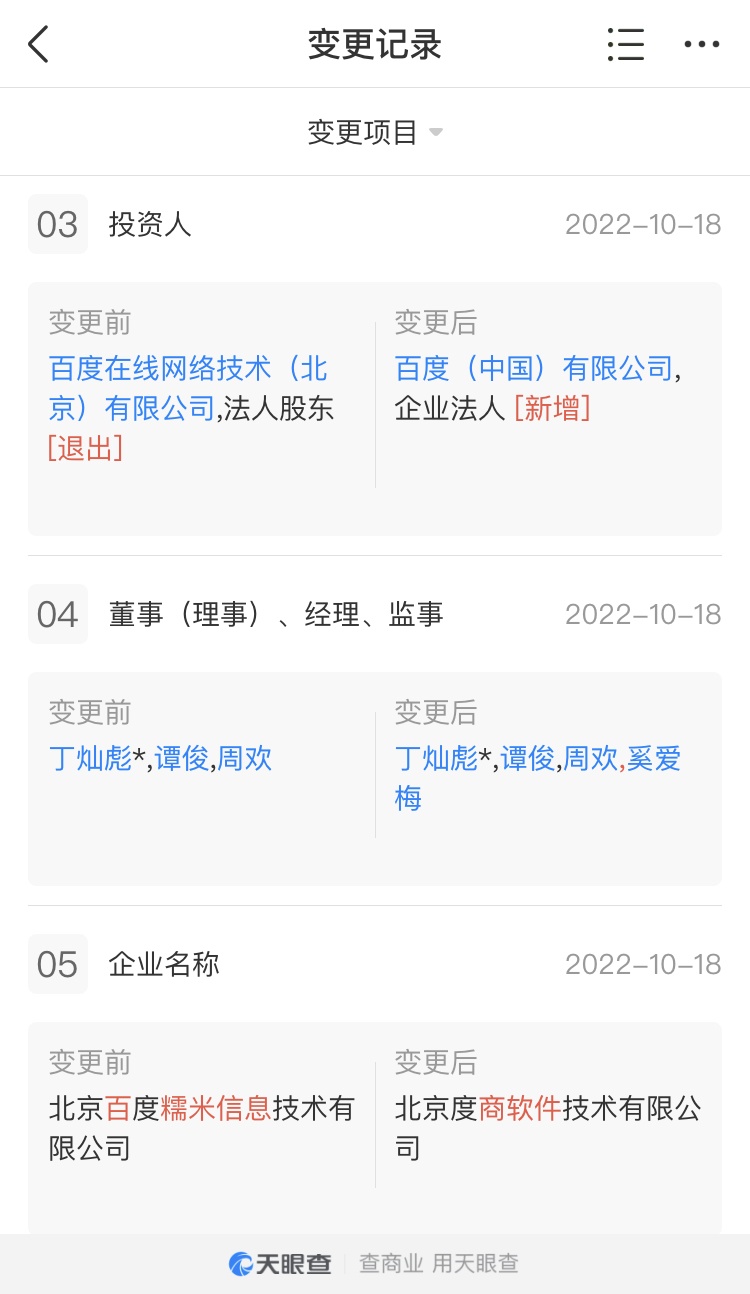Open the list menu icon in the header
Image resolution: width=750 pixels, height=1294 pixels.
pos(625,44)
